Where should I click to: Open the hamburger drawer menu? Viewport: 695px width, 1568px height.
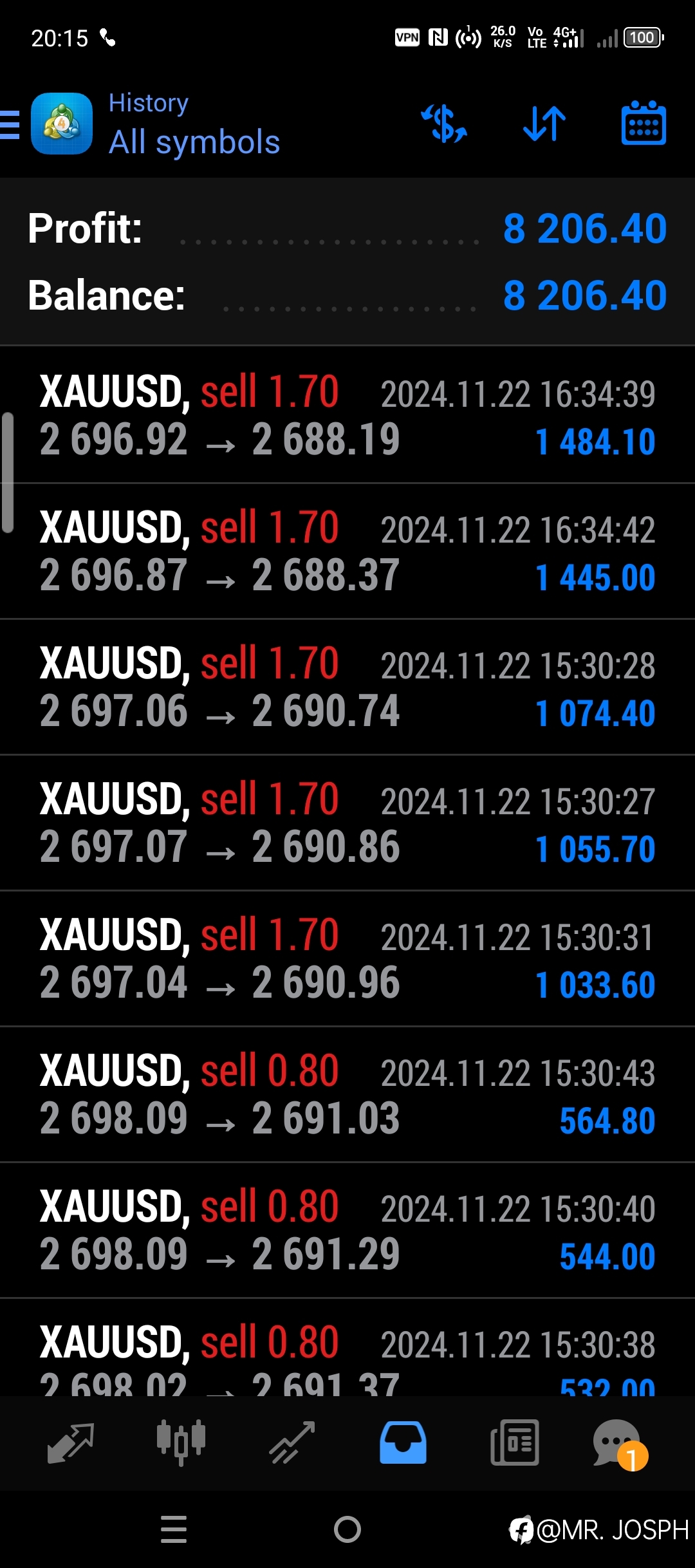tap(9, 124)
